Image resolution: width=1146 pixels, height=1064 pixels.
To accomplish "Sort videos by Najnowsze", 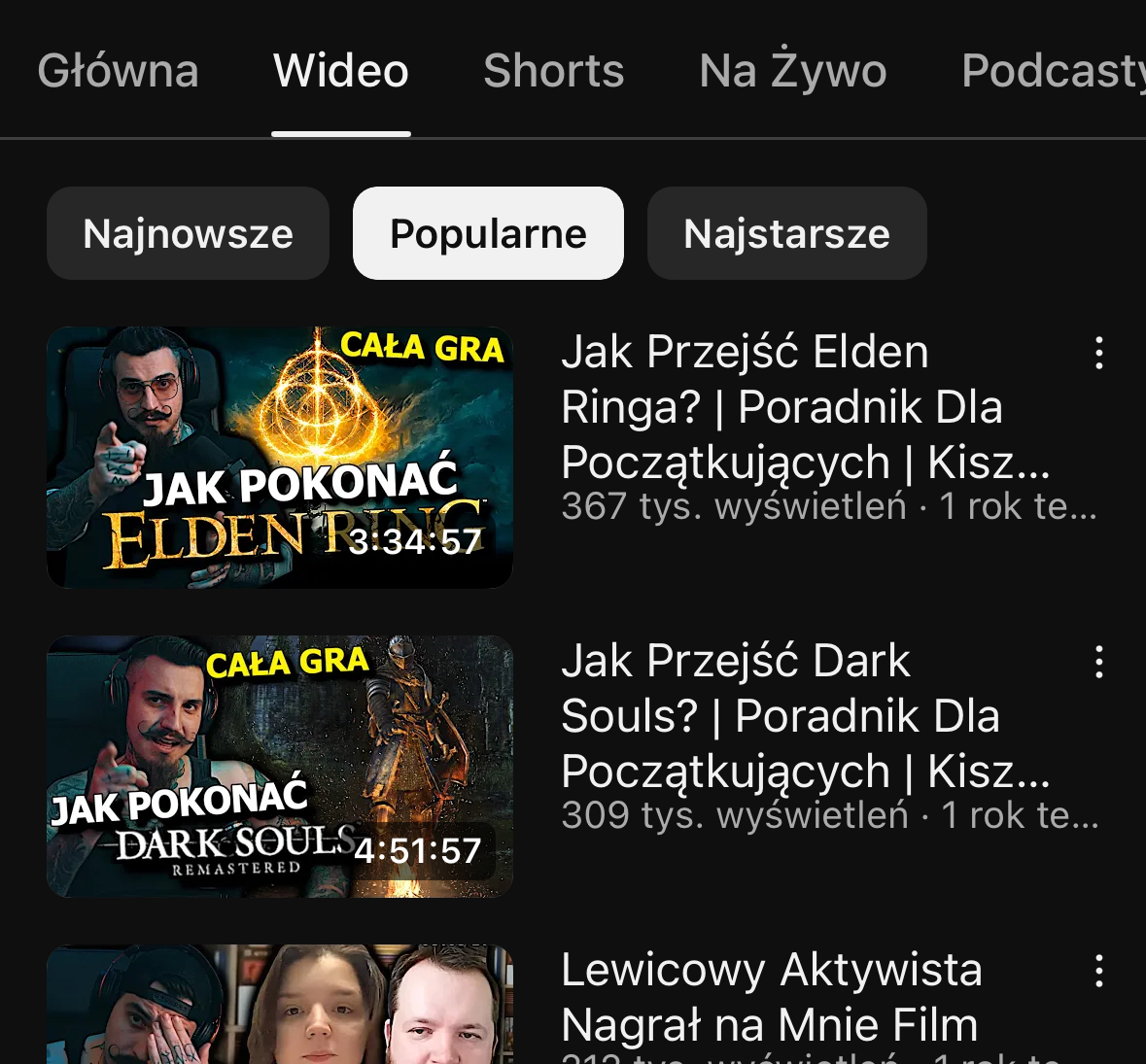I will (188, 233).
